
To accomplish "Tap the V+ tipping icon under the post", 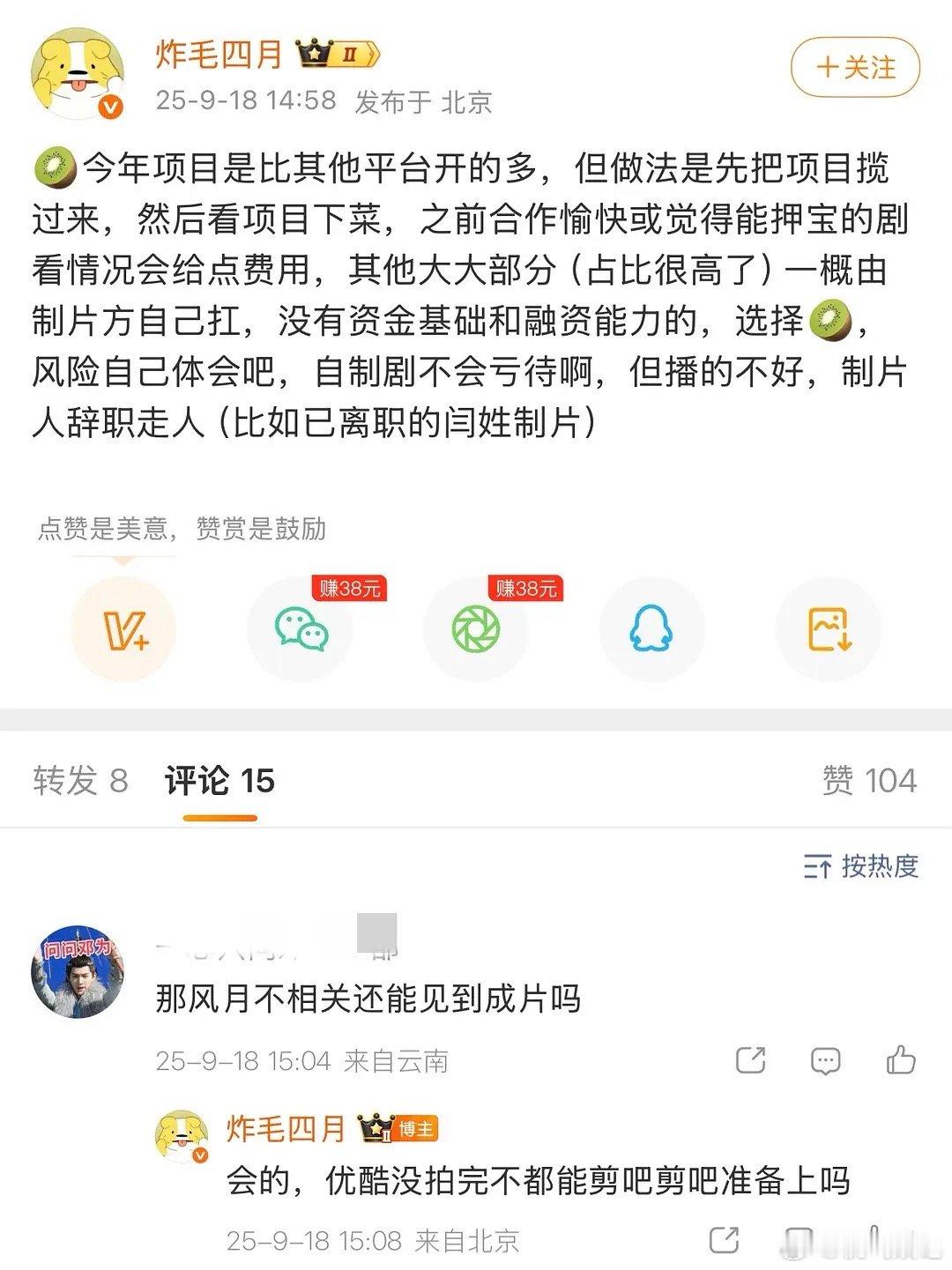I will click(126, 629).
